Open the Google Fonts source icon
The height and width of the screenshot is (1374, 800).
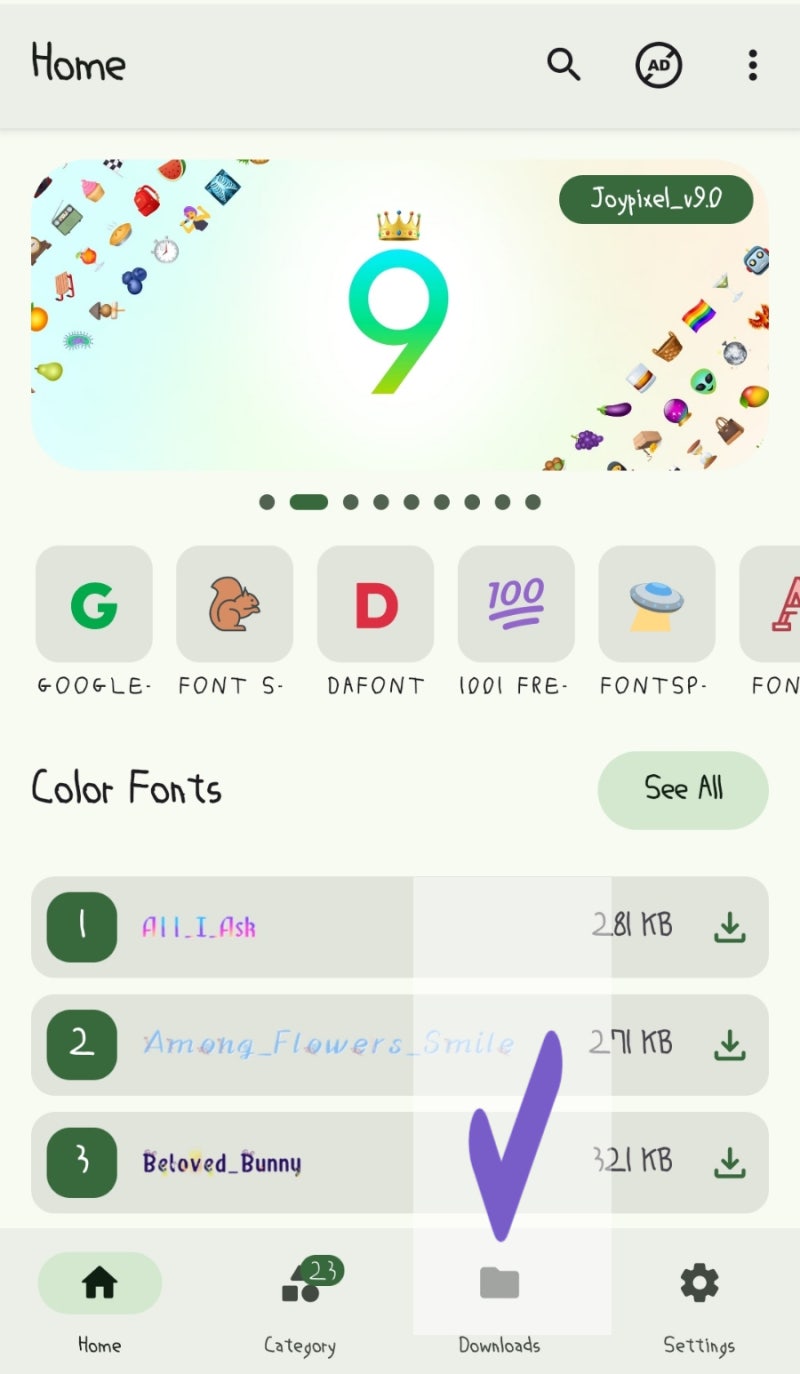coord(93,605)
